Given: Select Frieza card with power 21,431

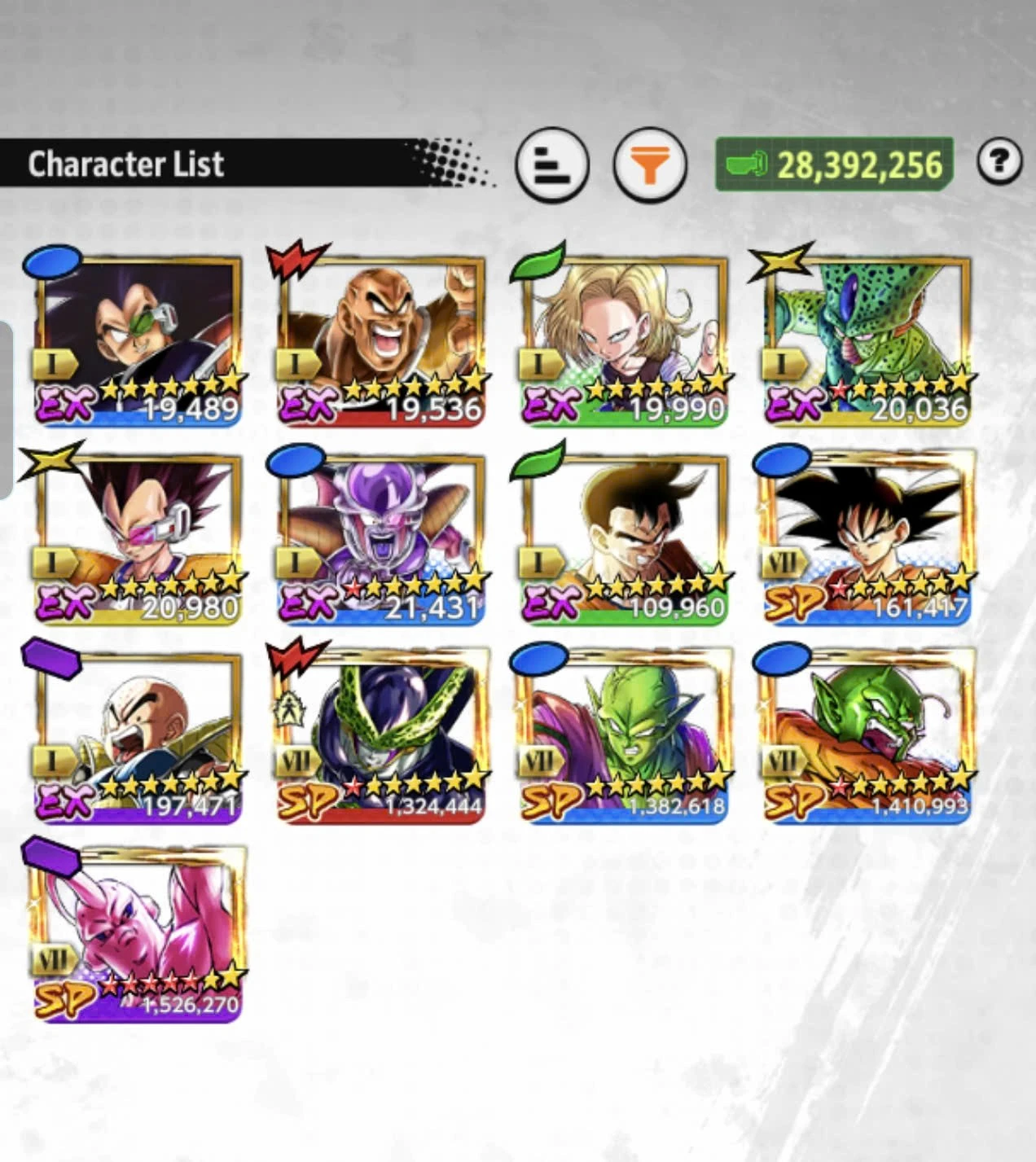Looking at the screenshot, I should (x=381, y=537).
